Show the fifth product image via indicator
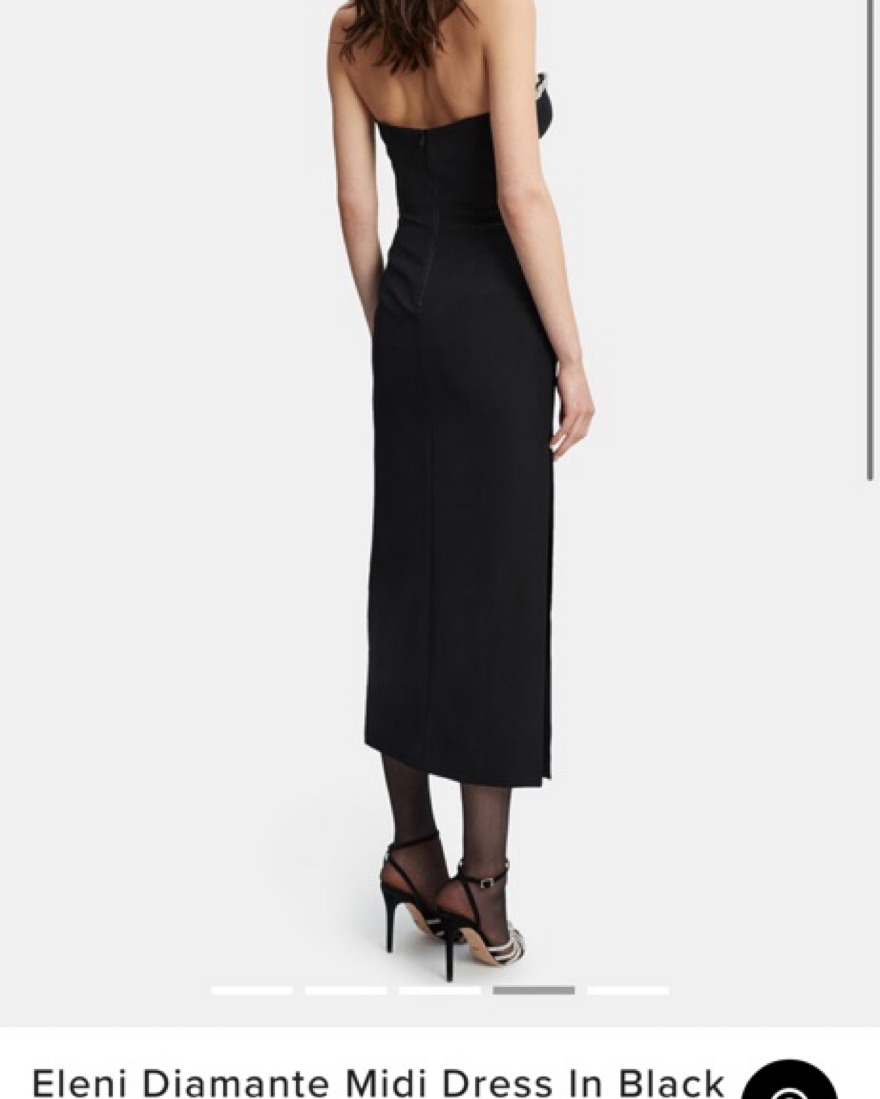This screenshot has width=880, height=1099. click(627, 991)
